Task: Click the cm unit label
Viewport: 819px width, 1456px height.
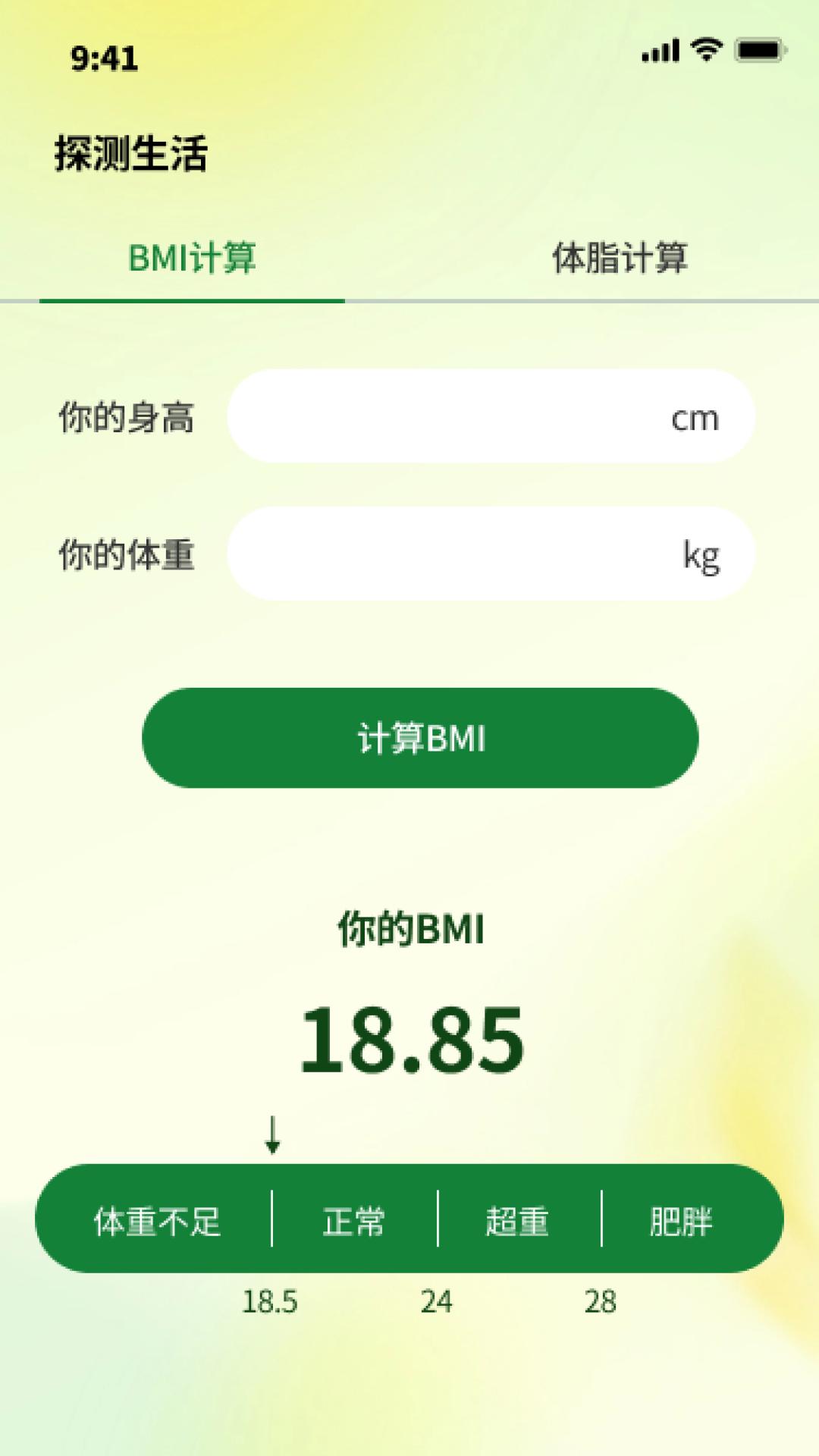Action: pos(698,418)
